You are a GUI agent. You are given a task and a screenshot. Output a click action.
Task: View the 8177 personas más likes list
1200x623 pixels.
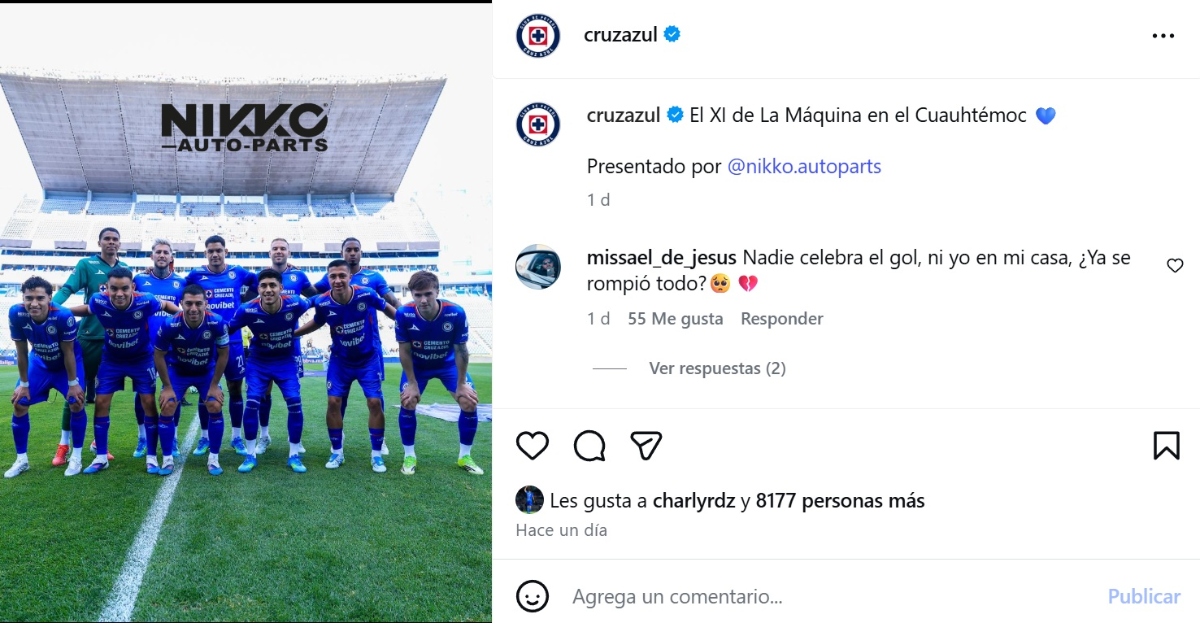coord(840,501)
